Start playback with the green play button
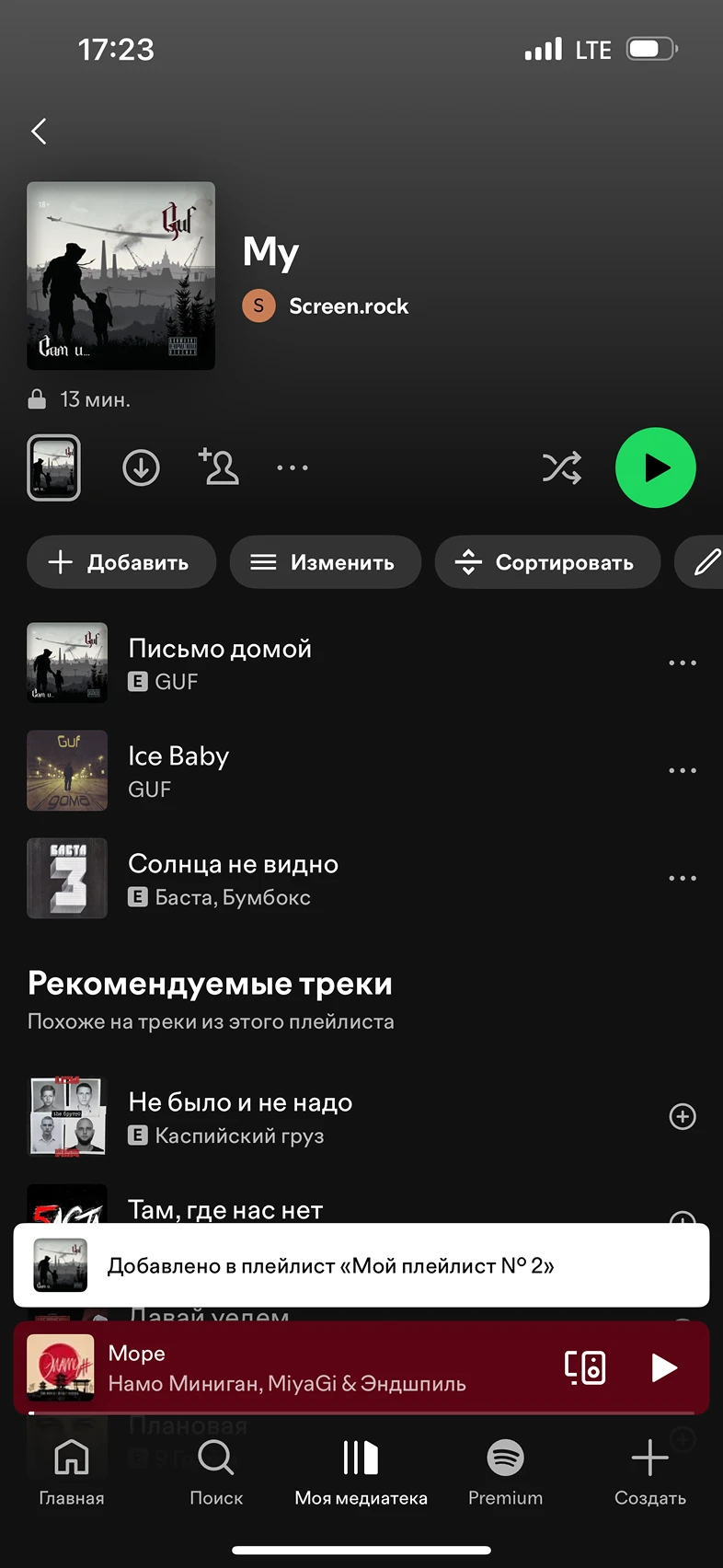This screenshot has height=1568, width=723. point(655,467)
